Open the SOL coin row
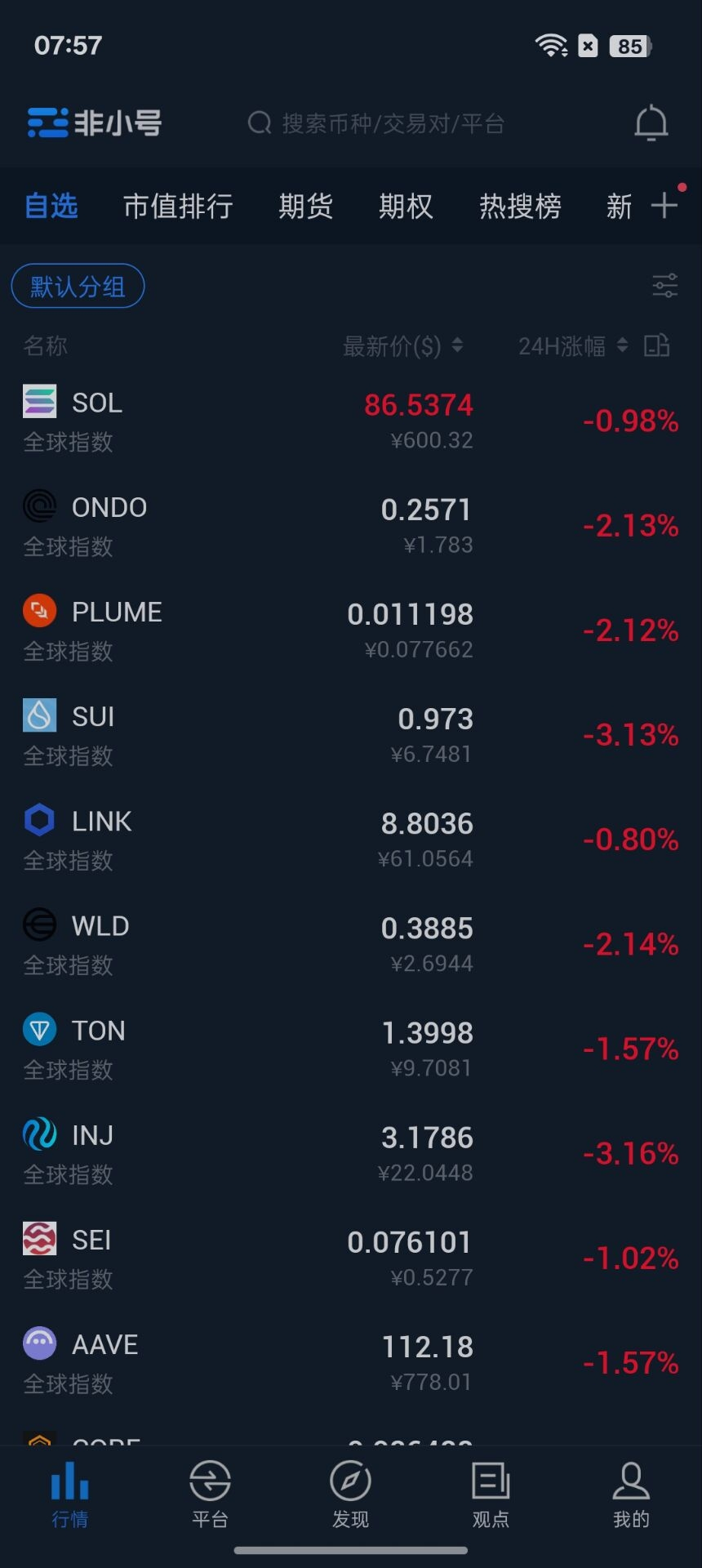This screenshot has height=1568, width=702. coord(351,421)
